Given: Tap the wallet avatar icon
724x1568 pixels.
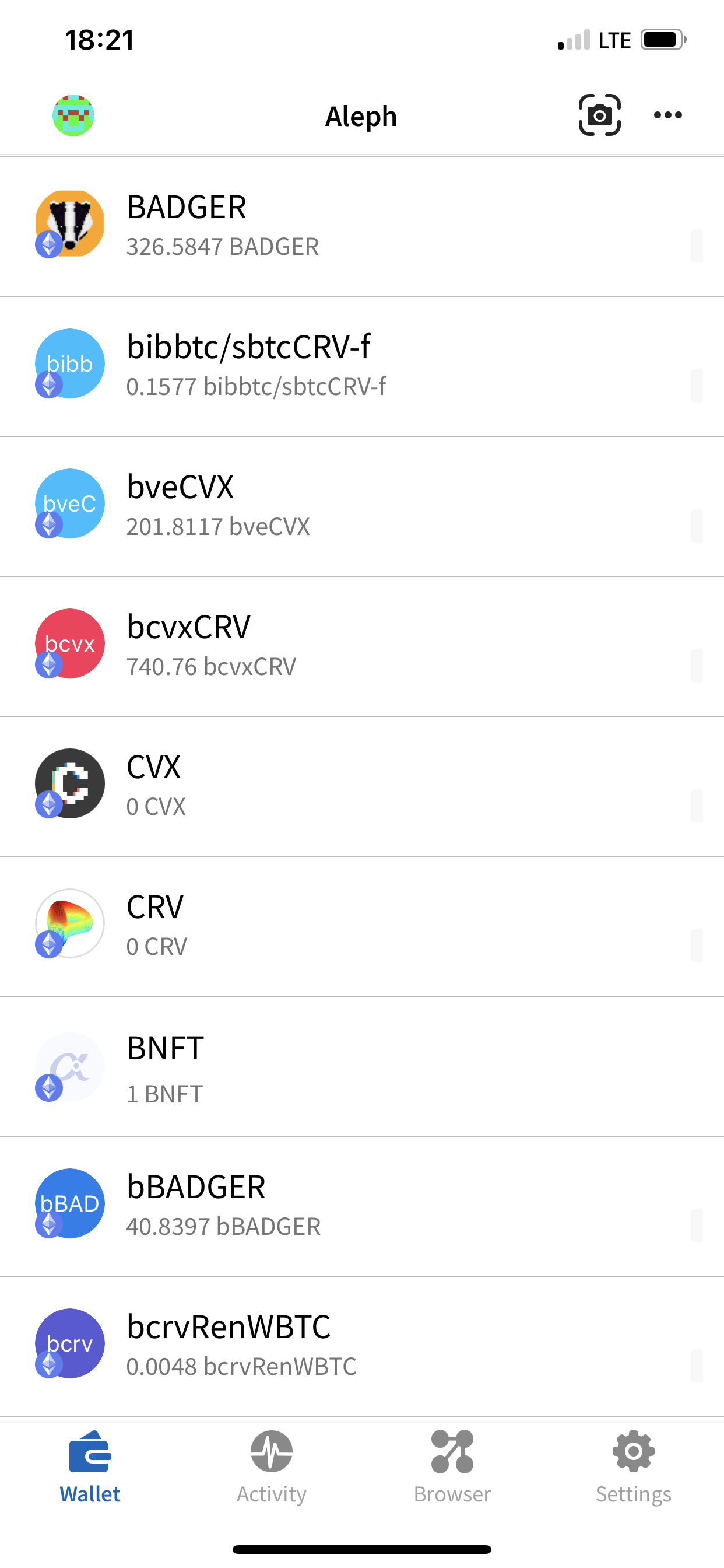Looking at the screenshot, I should pos(73,115).
